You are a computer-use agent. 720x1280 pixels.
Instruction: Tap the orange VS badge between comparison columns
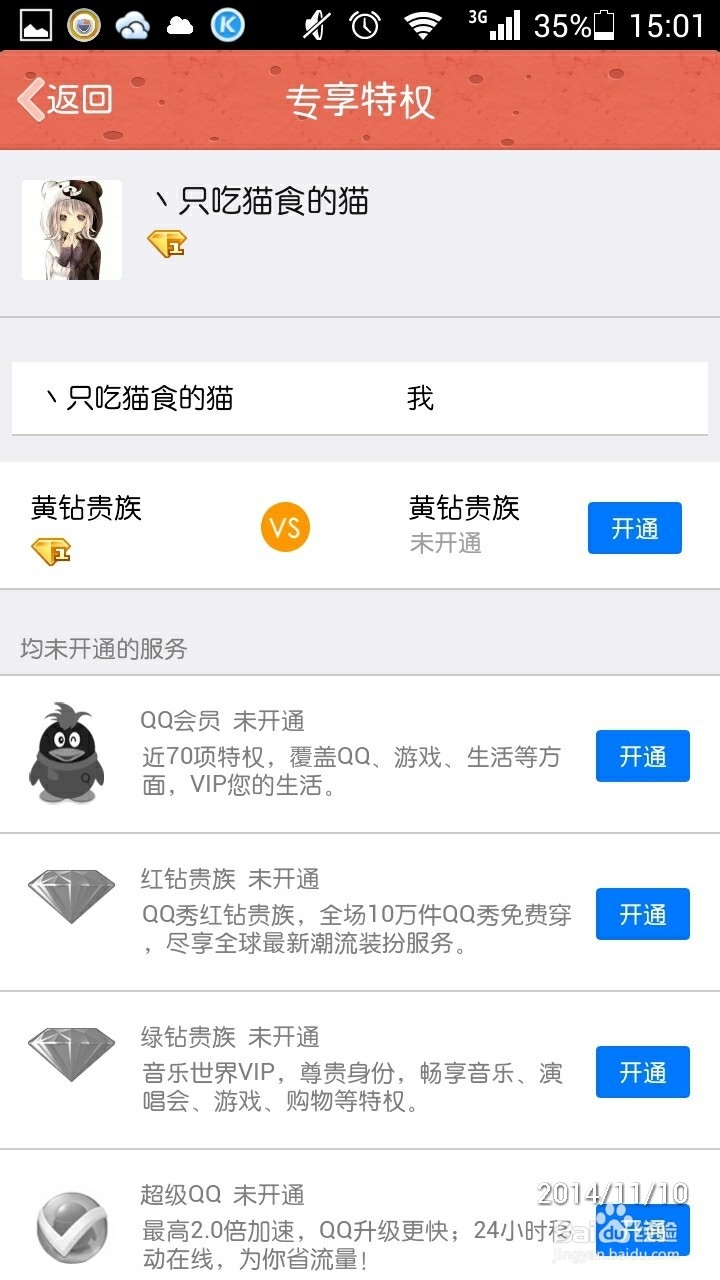pos(286,527)
